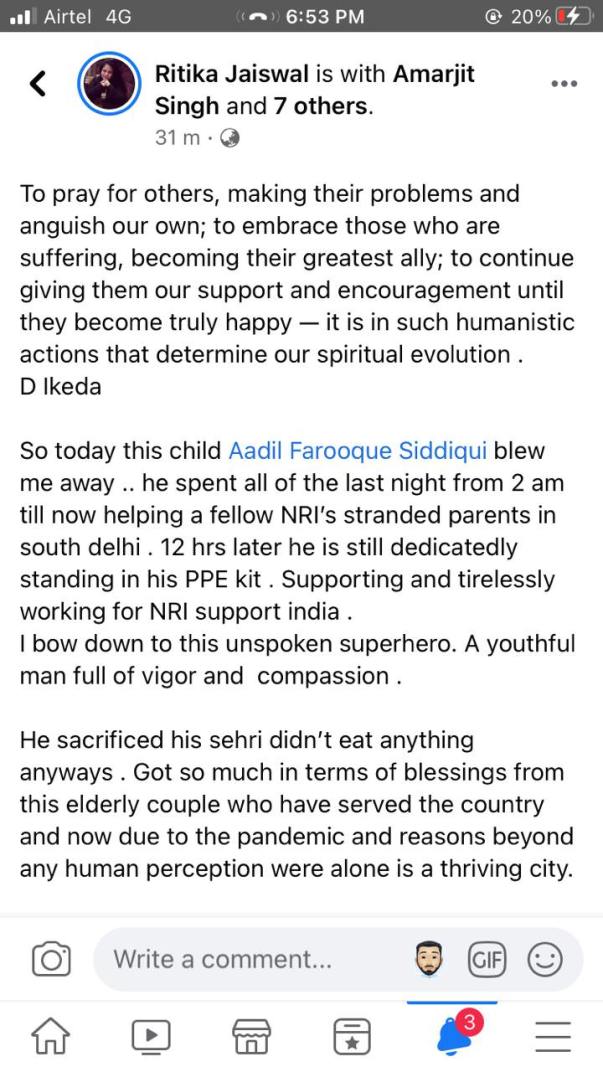Image resolution: width=603 pixels, height=1072 pixels.
Task: Open Amarjit Singh's profile from header
Action: tap(315, 90)
